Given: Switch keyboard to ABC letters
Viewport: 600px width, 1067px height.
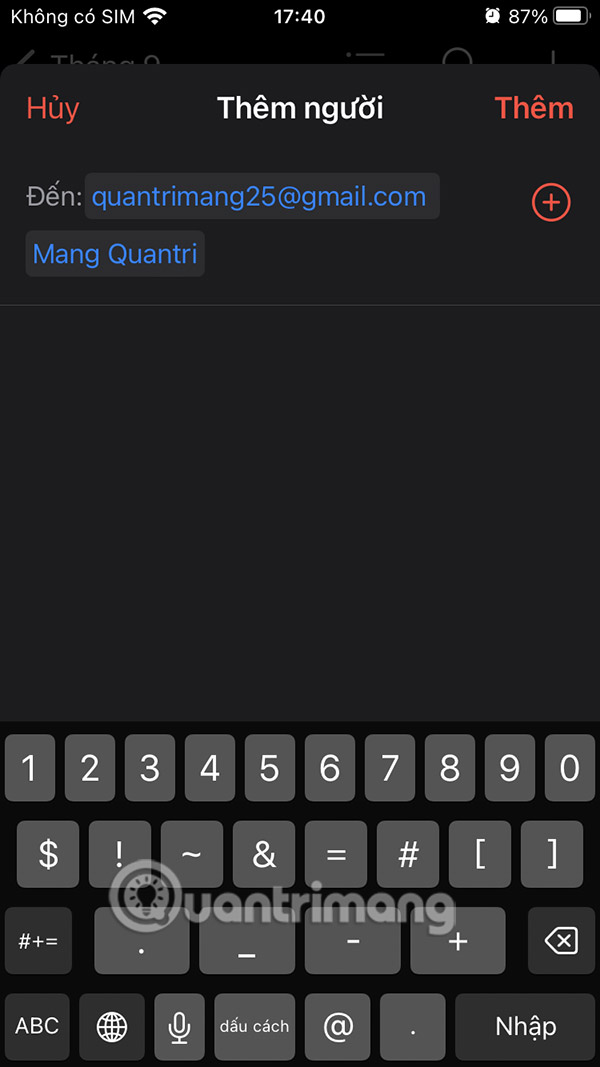Looking at the screenshot, I should [x=37, y=1026].
